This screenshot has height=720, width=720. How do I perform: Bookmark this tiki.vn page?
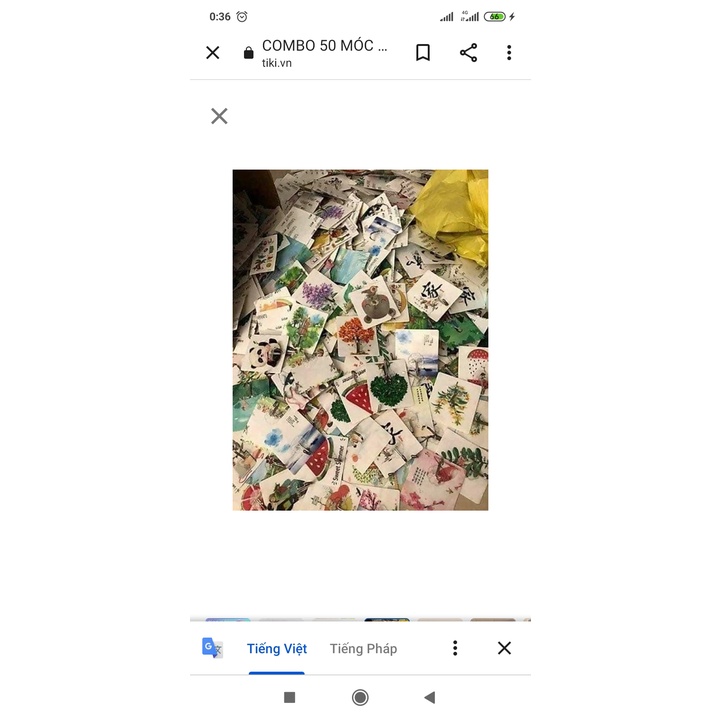point(423,53)
